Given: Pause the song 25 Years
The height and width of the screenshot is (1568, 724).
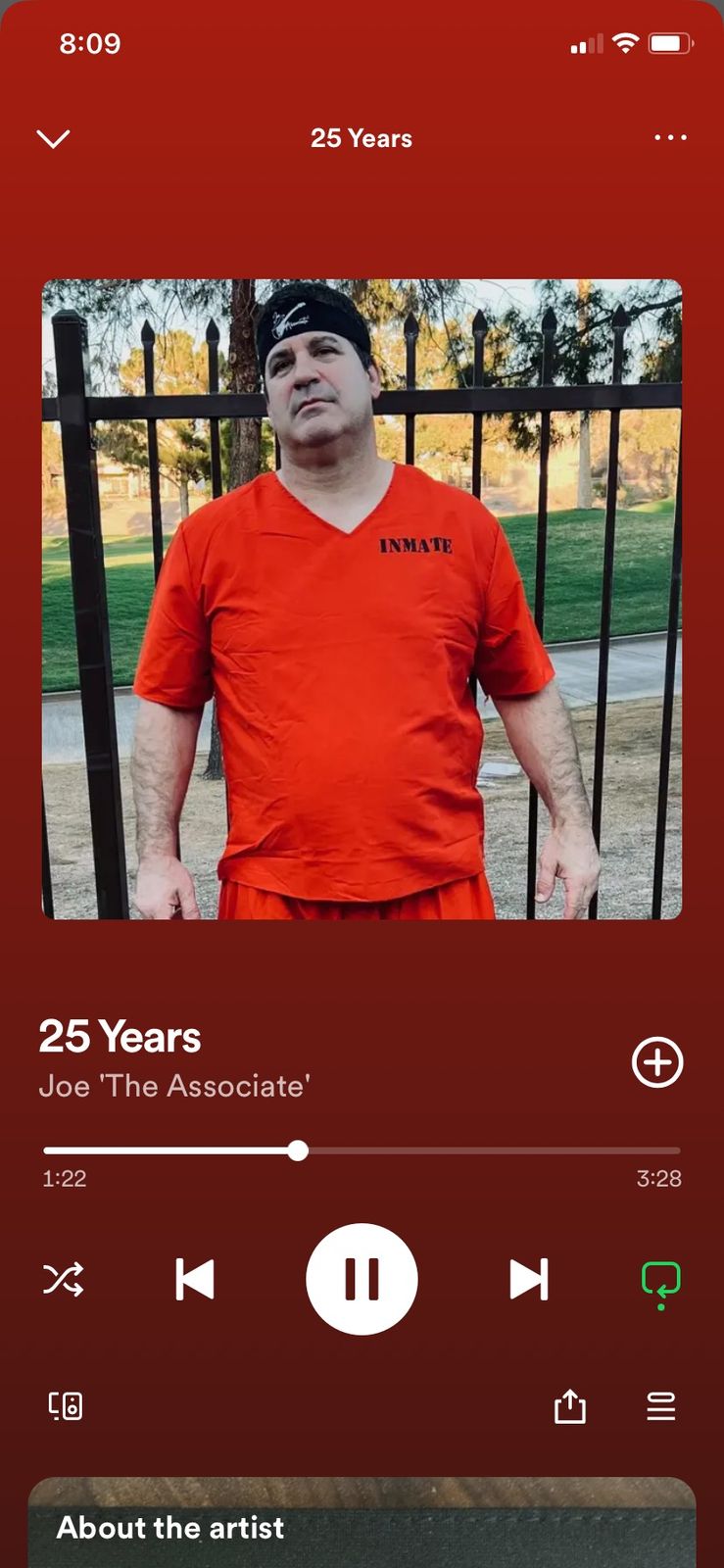Looking at the screenshot, I should pos(362,1279).
